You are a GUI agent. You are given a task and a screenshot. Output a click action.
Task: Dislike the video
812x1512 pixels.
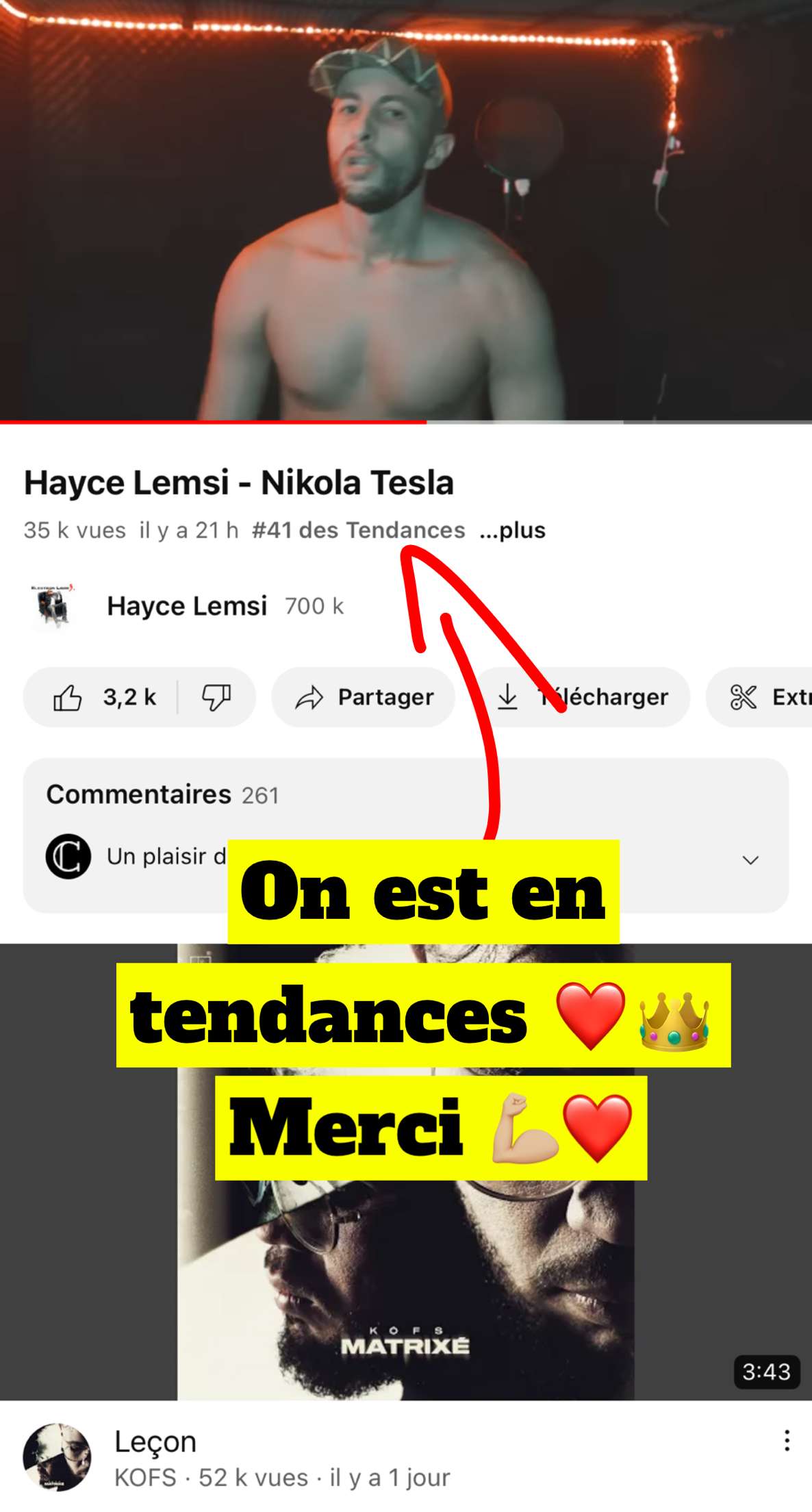pos(216,697)
